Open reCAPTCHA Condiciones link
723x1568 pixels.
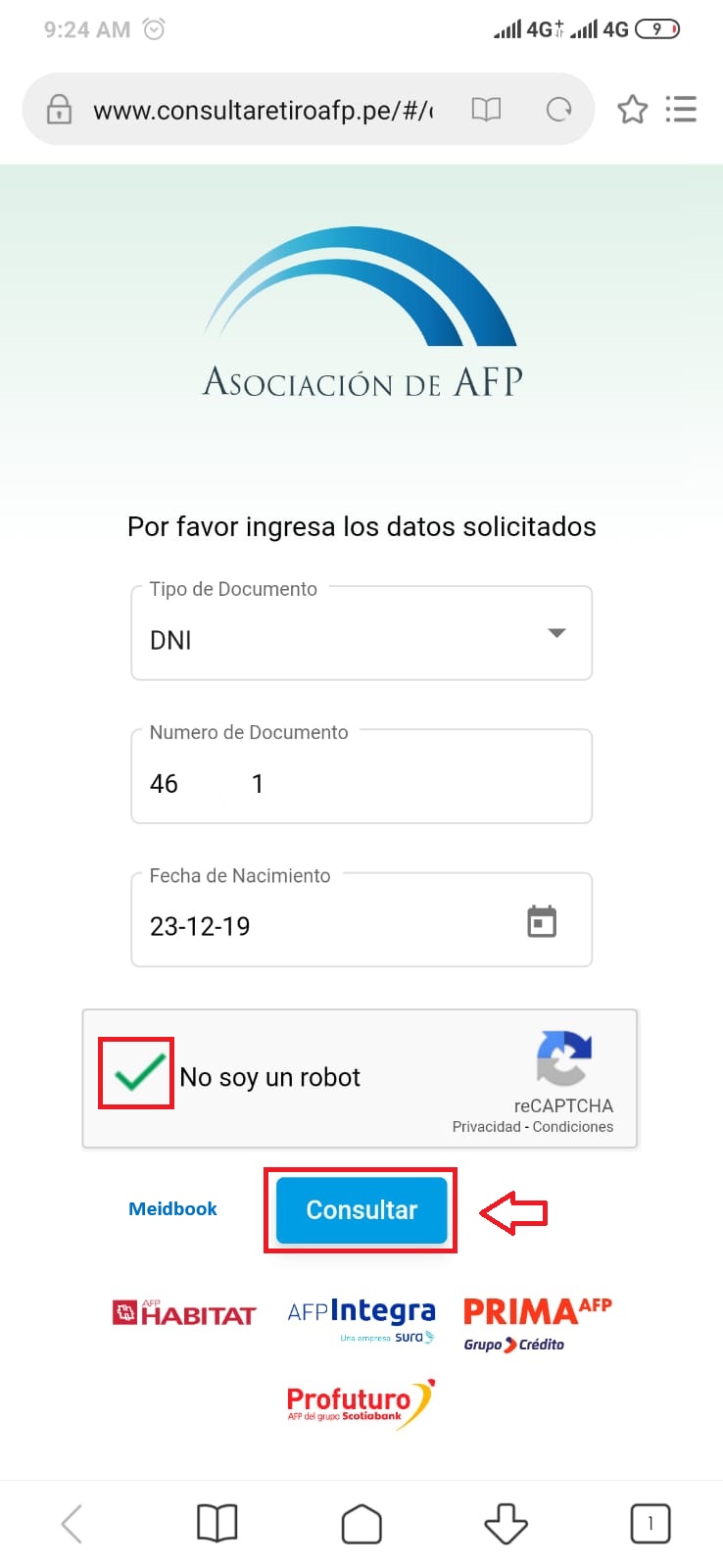[573, 1127]
